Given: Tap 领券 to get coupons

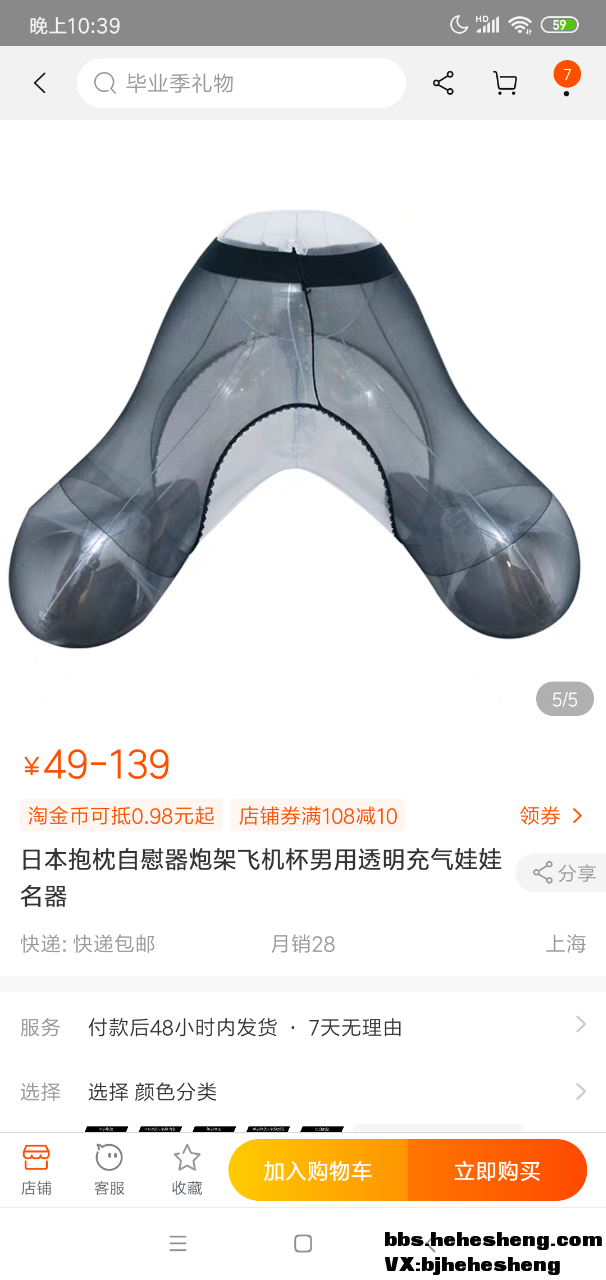Looking at the screenshot, I should [550, 816].
